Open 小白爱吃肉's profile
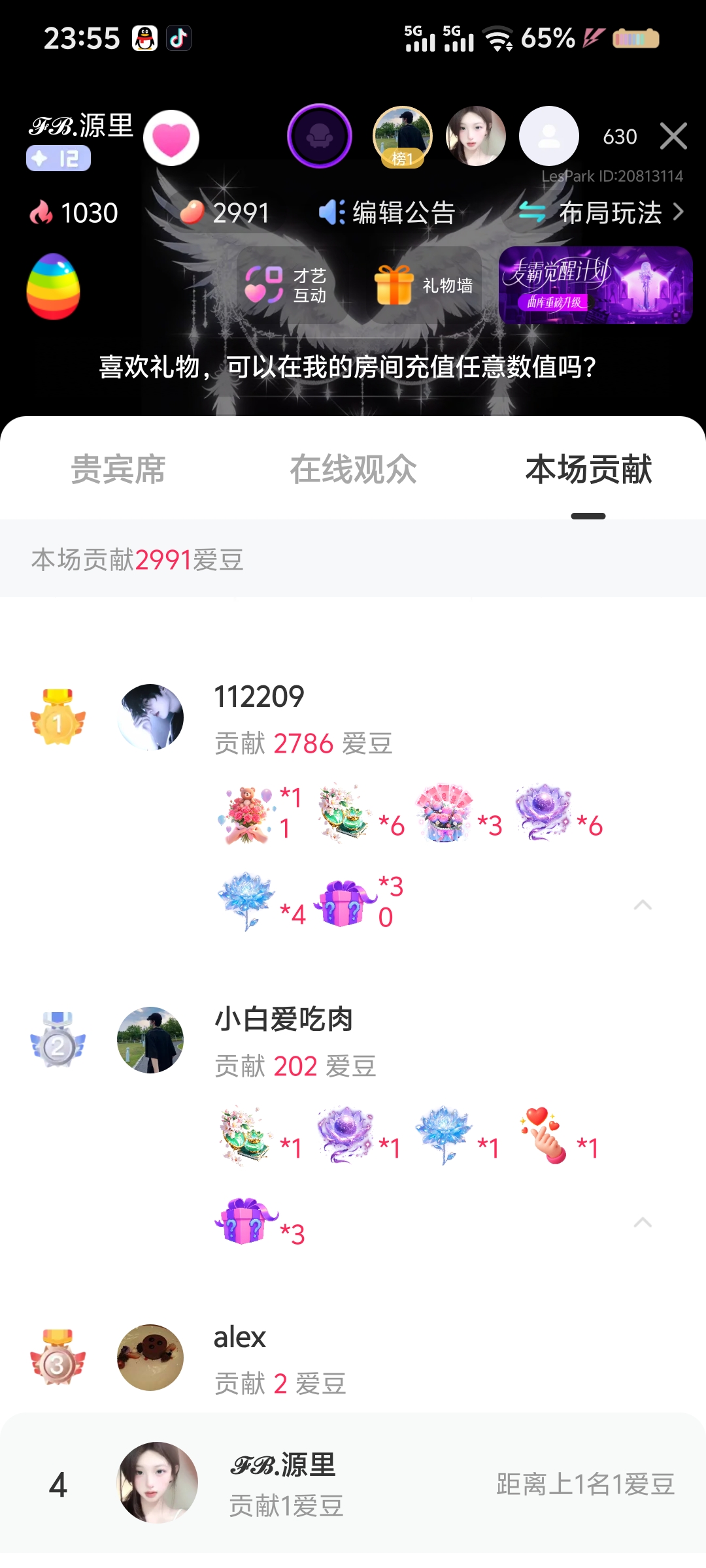Image resolution: width=706 pixels, height=1568 pixels. click(151, 1039)
